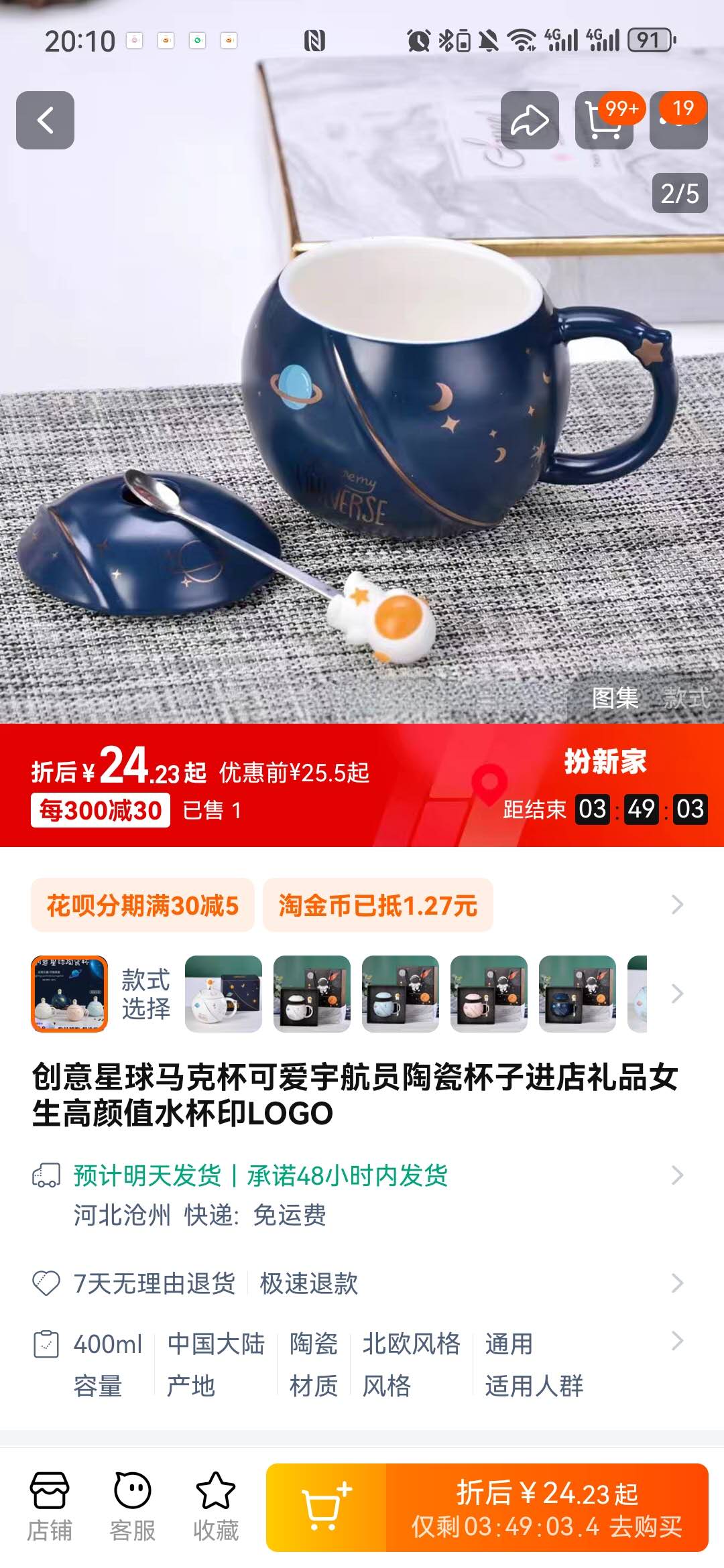
Task: Open the 花呗分期满30减5 coupon
Action: pos(142,905)
